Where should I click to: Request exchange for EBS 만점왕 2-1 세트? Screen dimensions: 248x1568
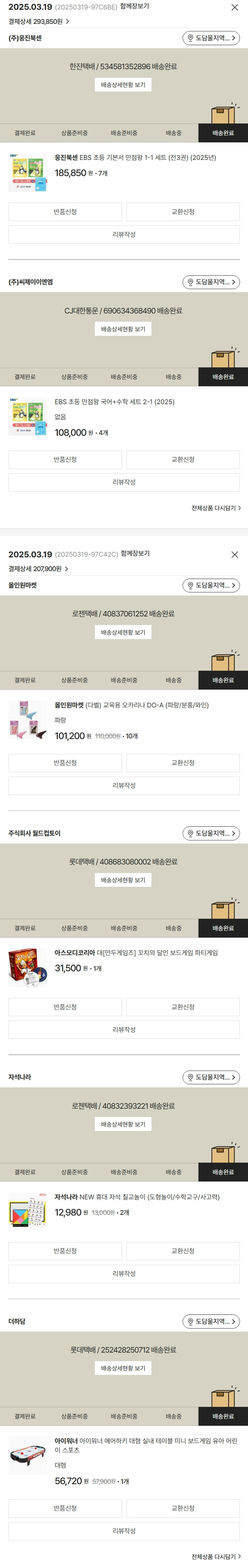(x=182, y=460)
